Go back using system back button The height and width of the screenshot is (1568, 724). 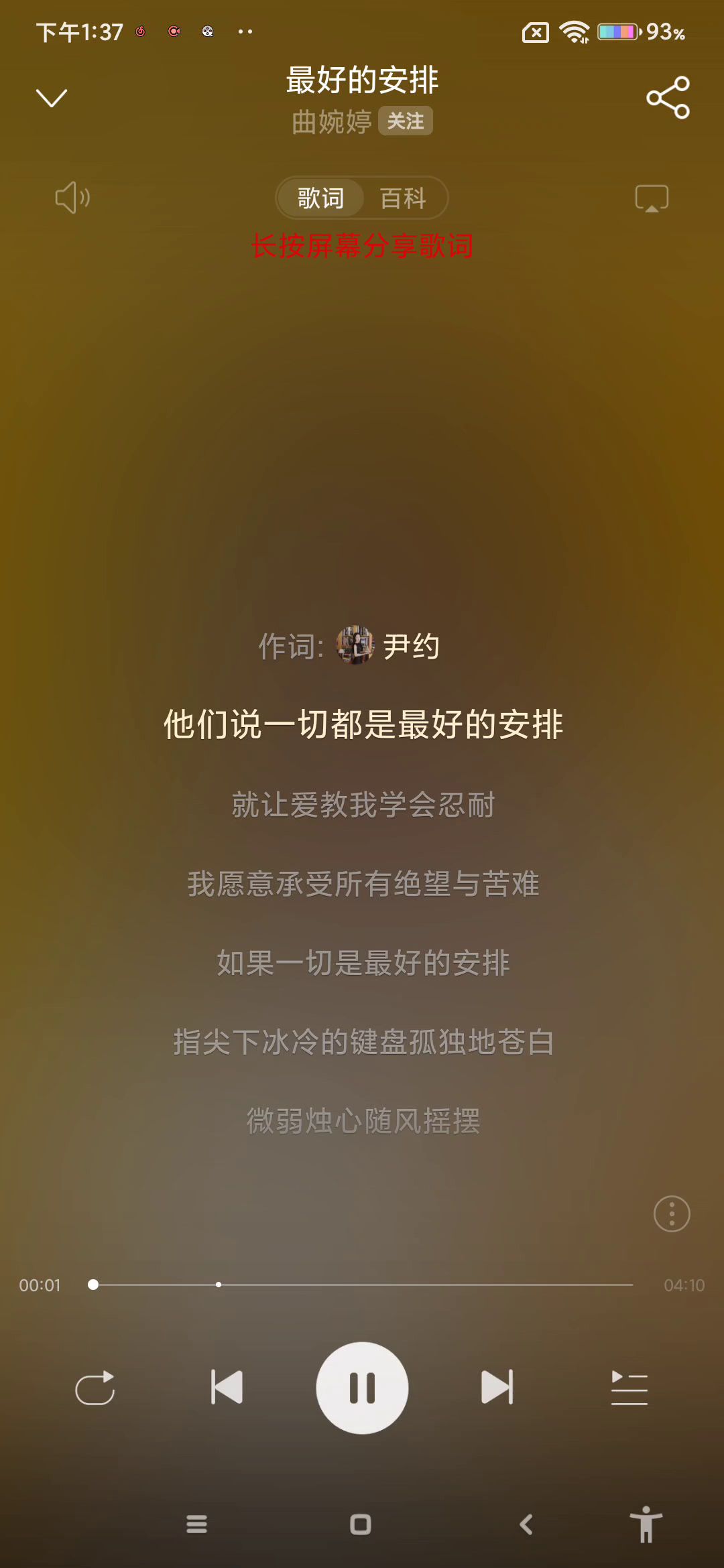tap(527, 1524)
